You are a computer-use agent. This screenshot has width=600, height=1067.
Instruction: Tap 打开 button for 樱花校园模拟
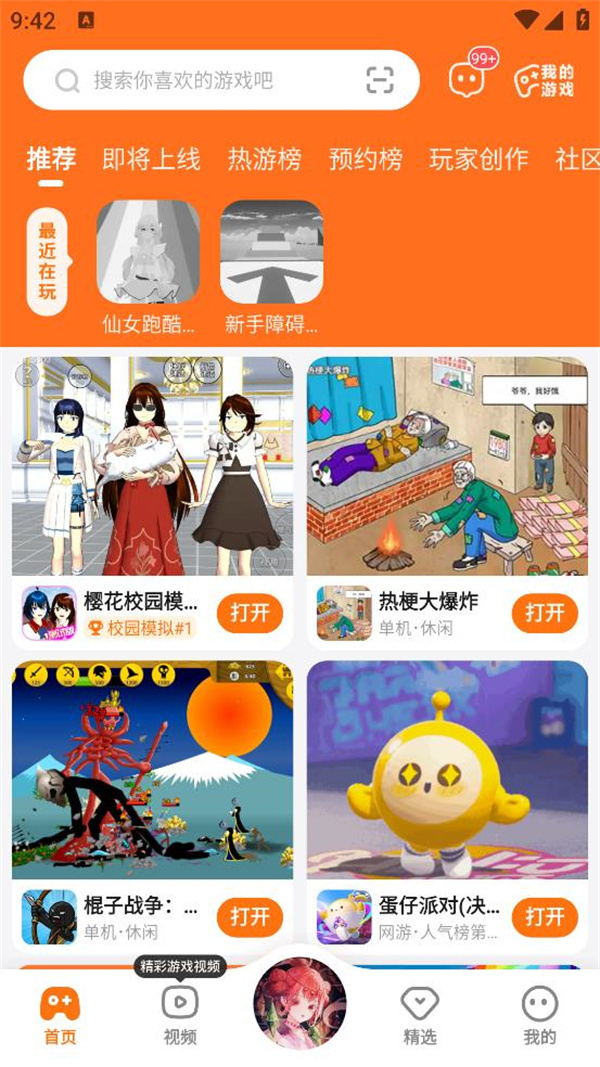[x=250, y=613]
